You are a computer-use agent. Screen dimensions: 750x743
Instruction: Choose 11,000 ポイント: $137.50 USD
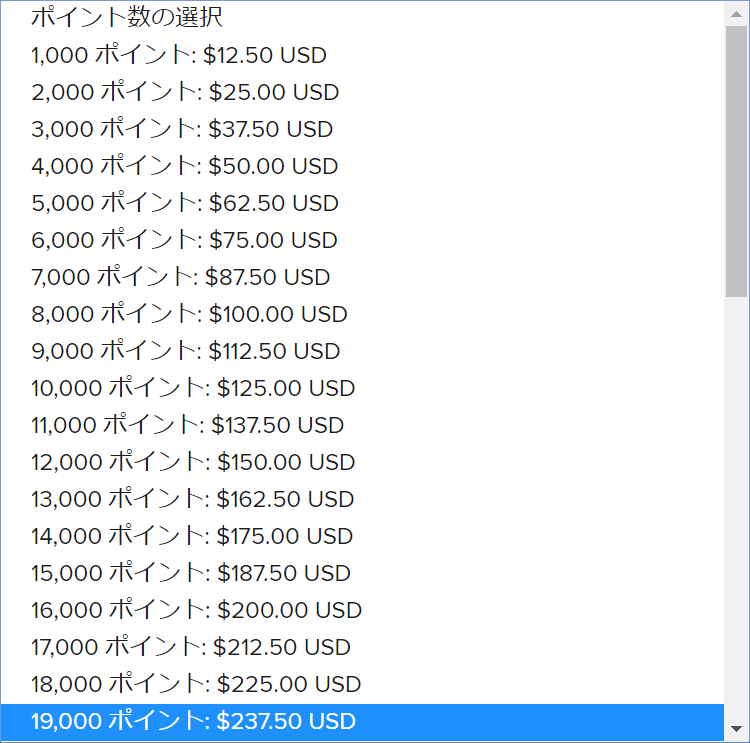click(x=188, y=425)
